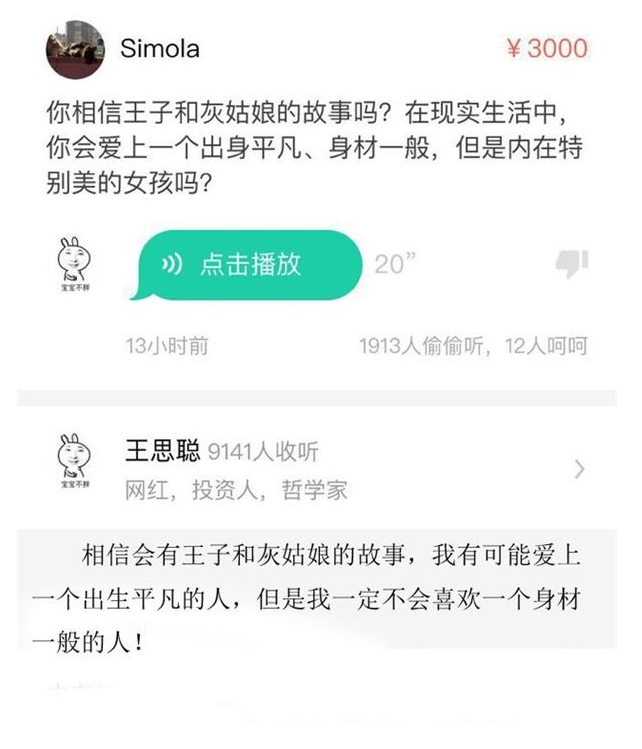Play the voice answer via 点击播放

(248, 264)
